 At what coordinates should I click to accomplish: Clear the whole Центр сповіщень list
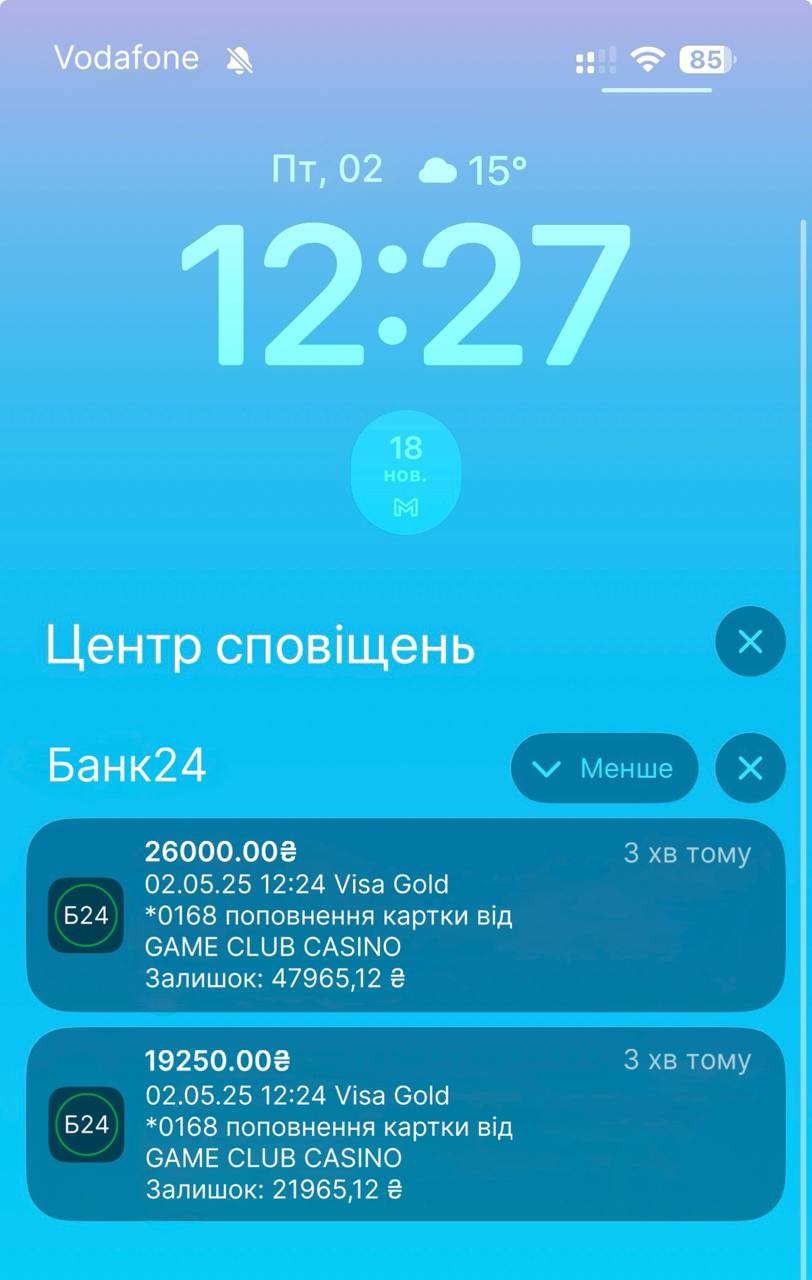point(750,641)
